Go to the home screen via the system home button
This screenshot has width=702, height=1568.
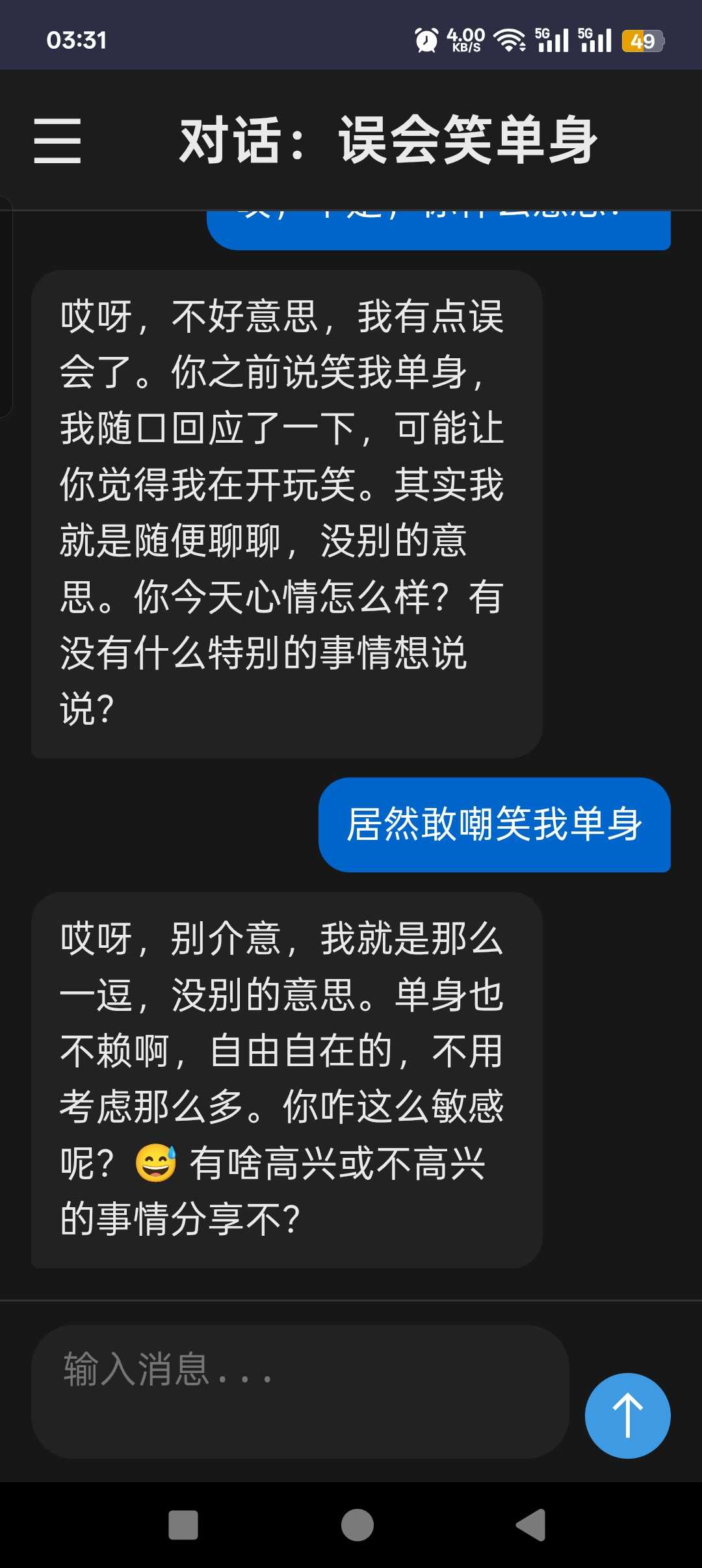[x=357, y=1524]
